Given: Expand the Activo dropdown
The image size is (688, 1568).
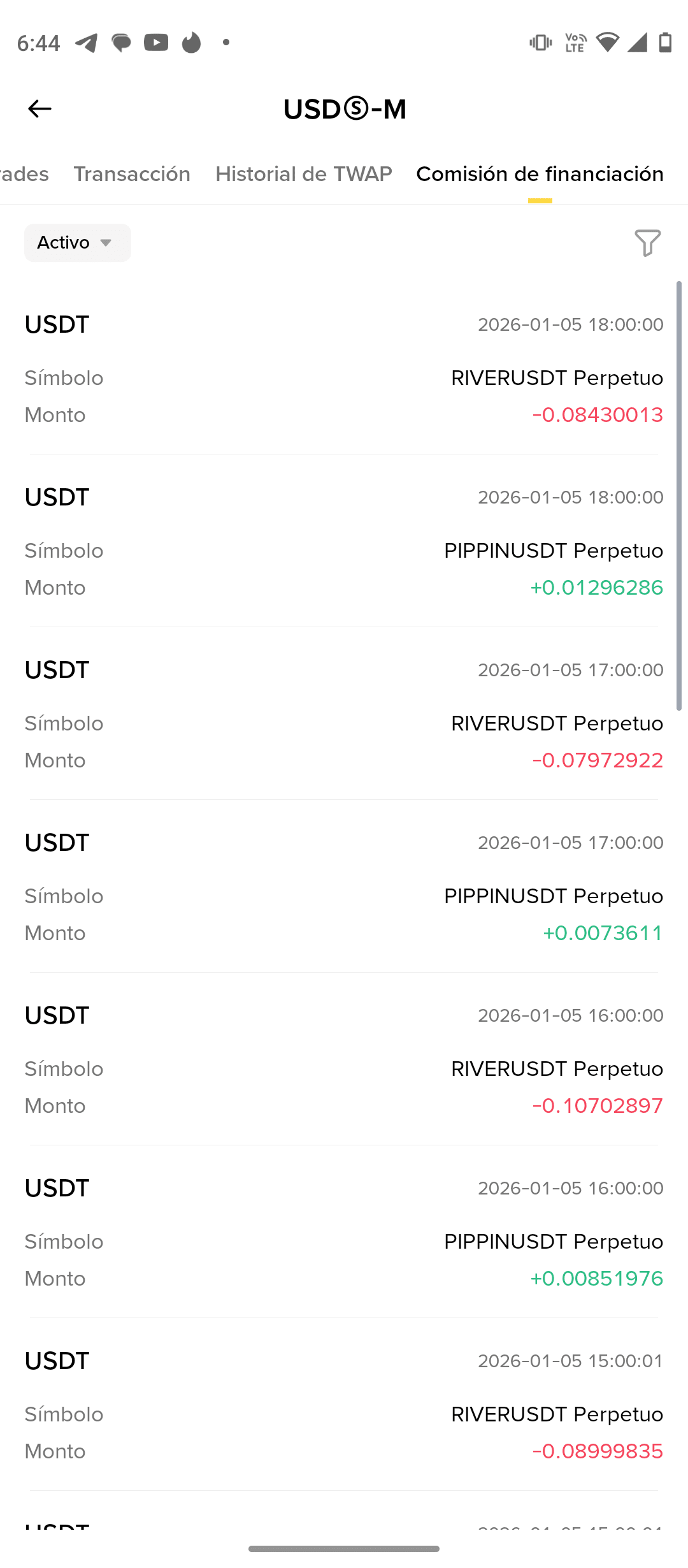Looking at the screenshot, I should point(77,243).
